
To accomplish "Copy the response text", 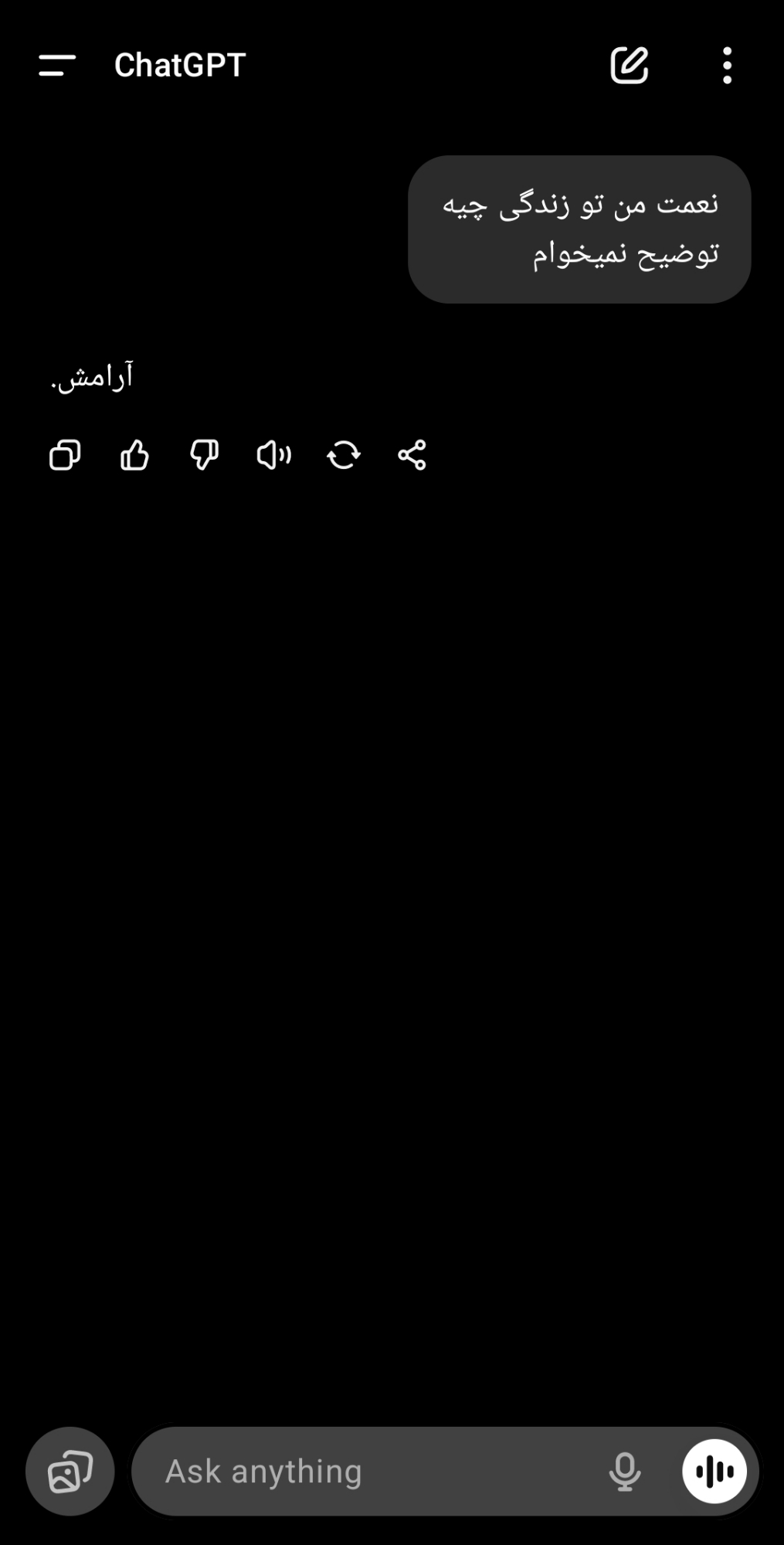I will 65,455.
